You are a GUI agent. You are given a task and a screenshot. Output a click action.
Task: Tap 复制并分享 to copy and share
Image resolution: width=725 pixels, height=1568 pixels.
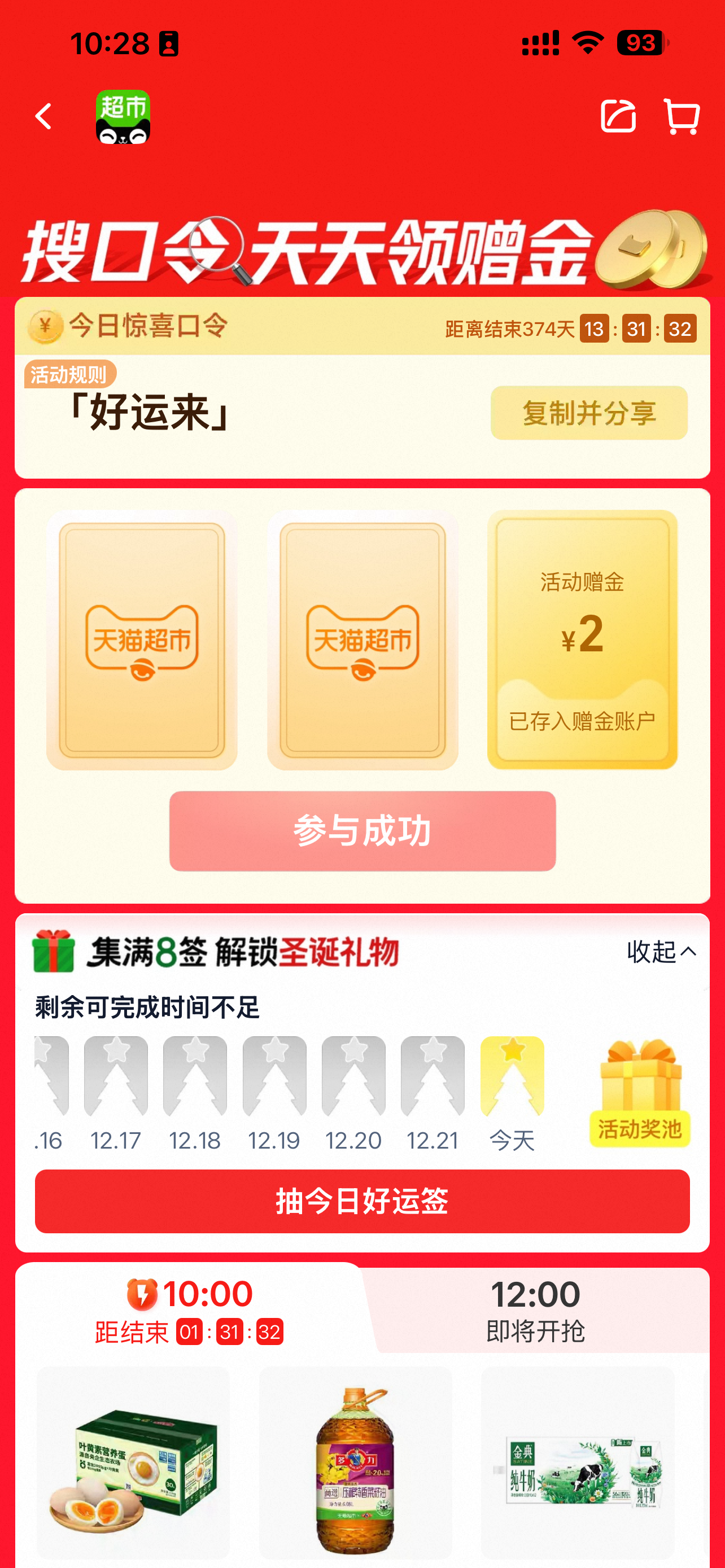(x=589, y=413)
